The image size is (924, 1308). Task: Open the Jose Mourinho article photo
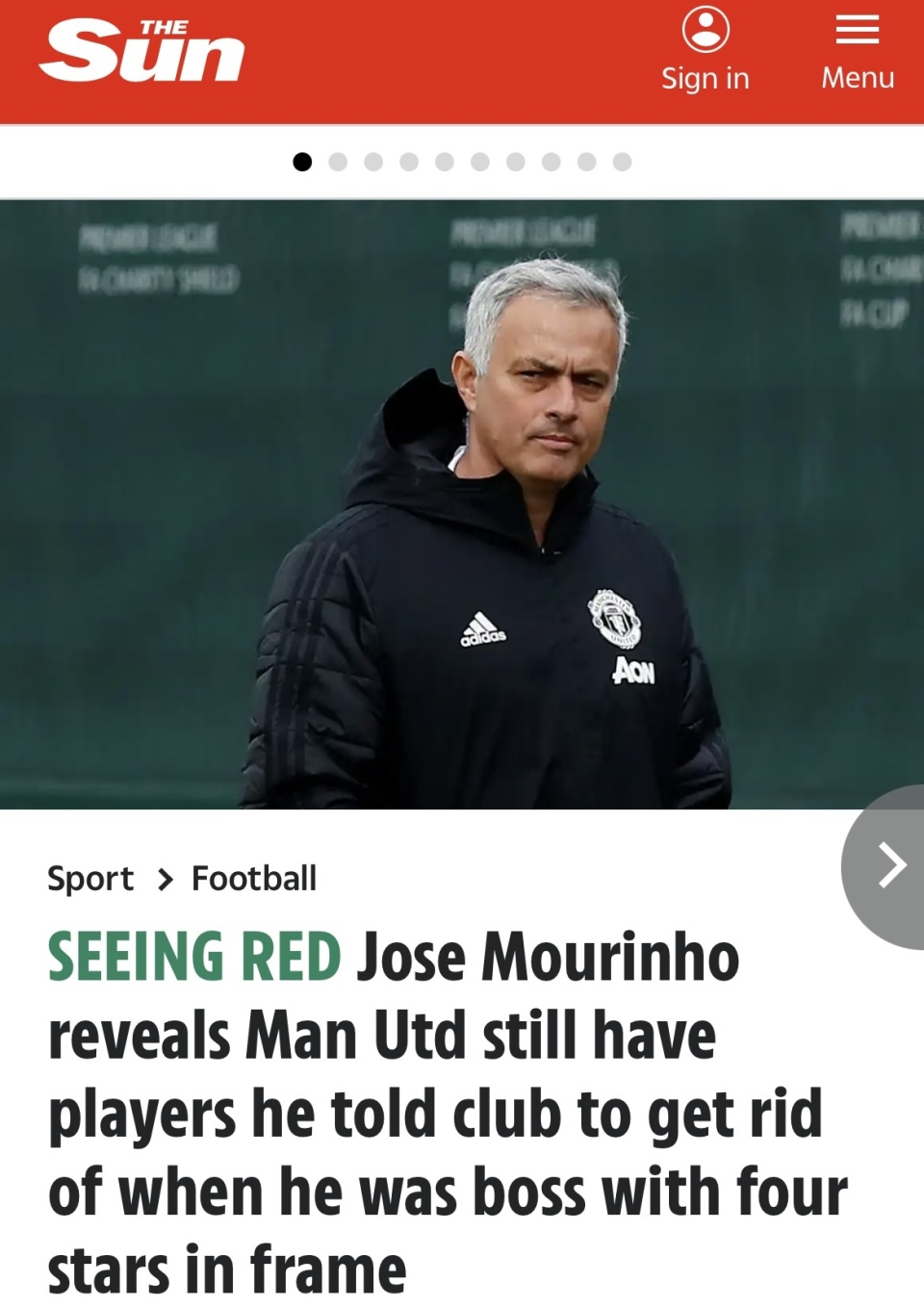pyautogui.click(x=462, y=503)
